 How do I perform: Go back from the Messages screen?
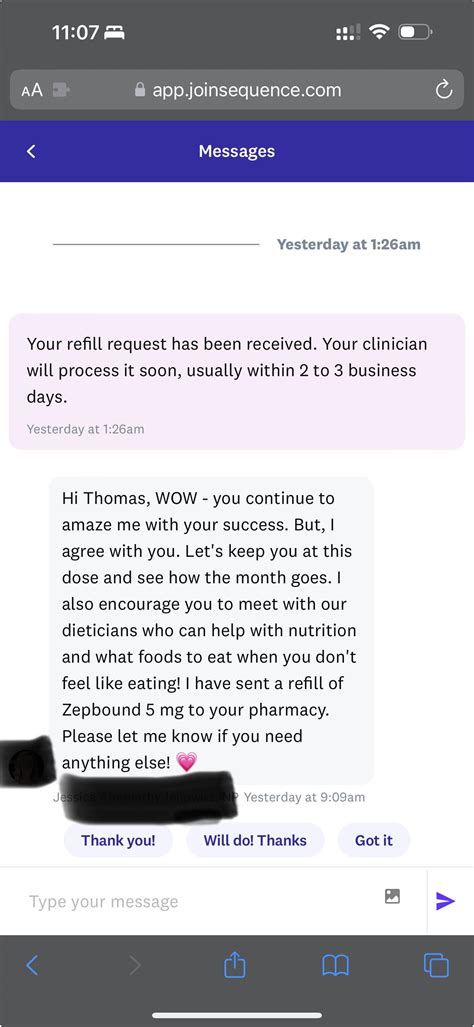(x=31, y=151)
